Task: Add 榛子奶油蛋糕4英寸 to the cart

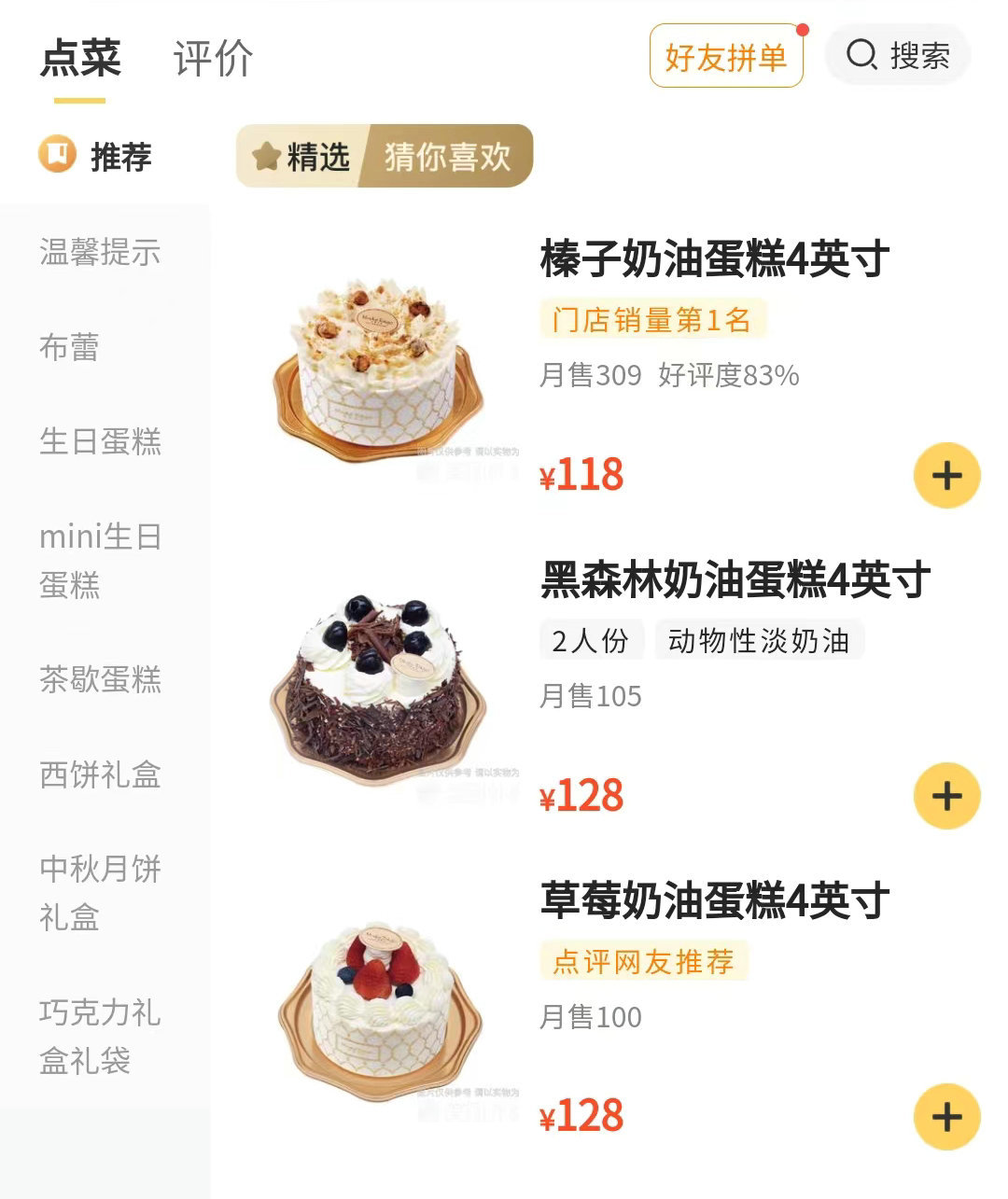Action: (946, 476)
